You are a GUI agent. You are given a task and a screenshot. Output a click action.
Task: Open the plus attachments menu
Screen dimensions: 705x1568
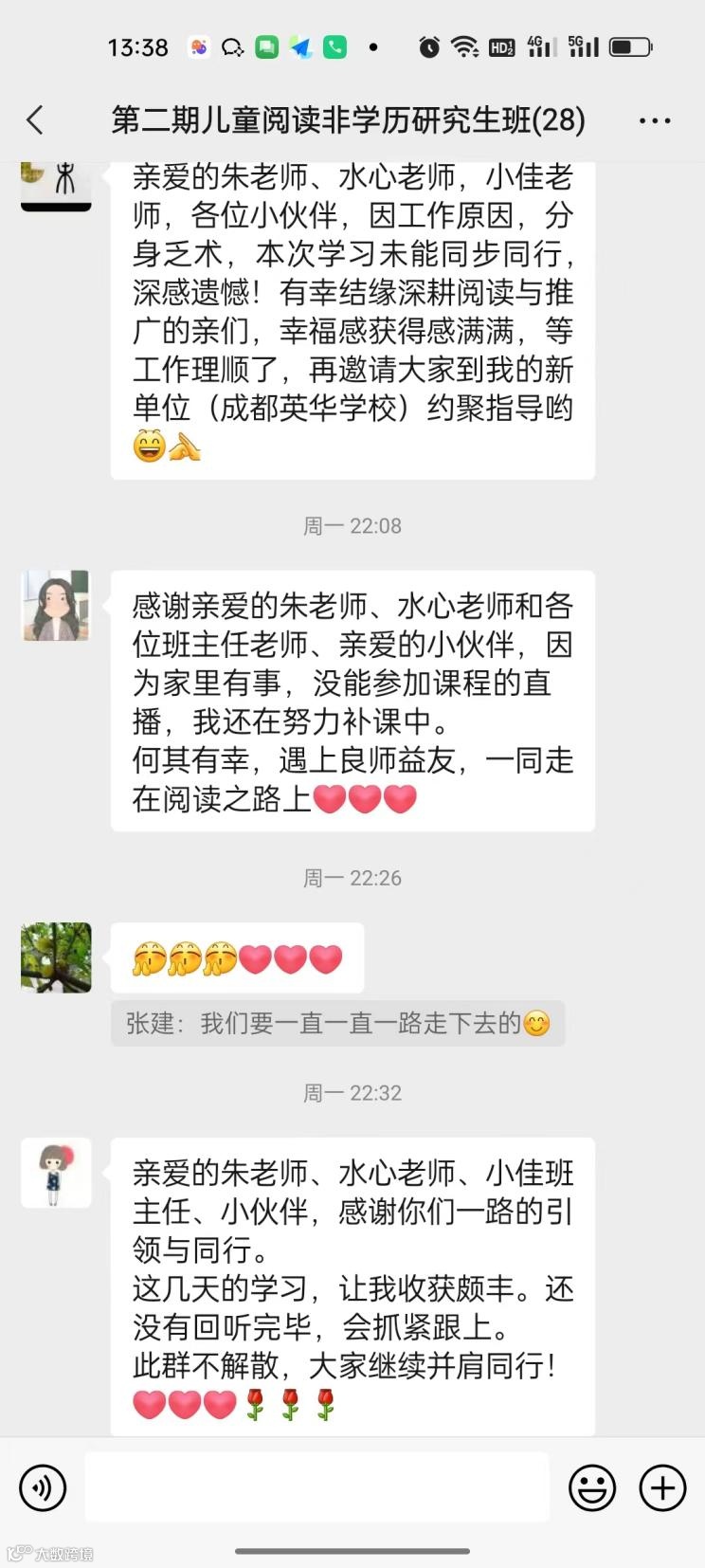tap(662, 1487)
